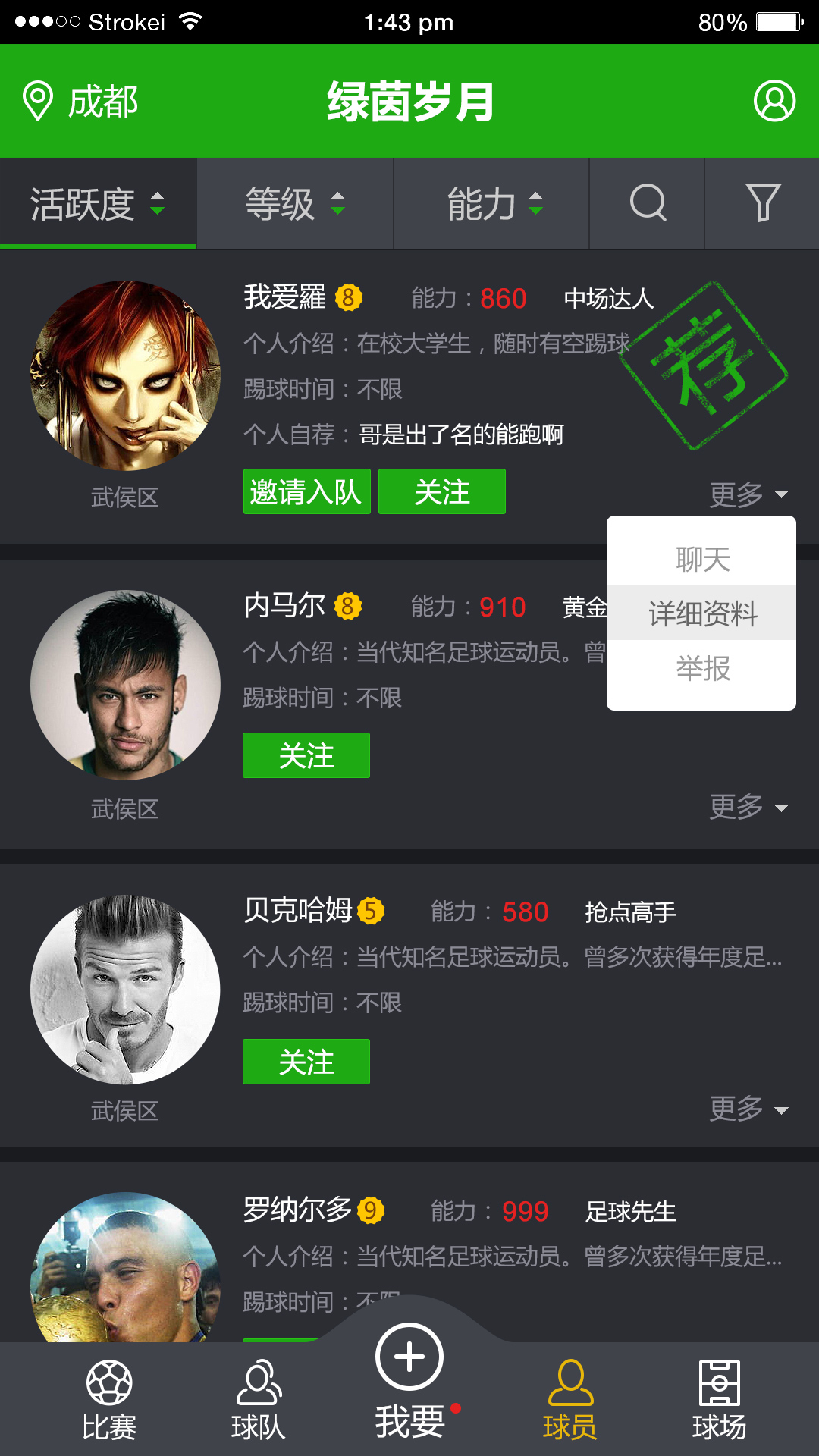The image size is (819, 1456).
Task: Follow 贝克哈姆 with the 关注 button
Action: 306,1062
